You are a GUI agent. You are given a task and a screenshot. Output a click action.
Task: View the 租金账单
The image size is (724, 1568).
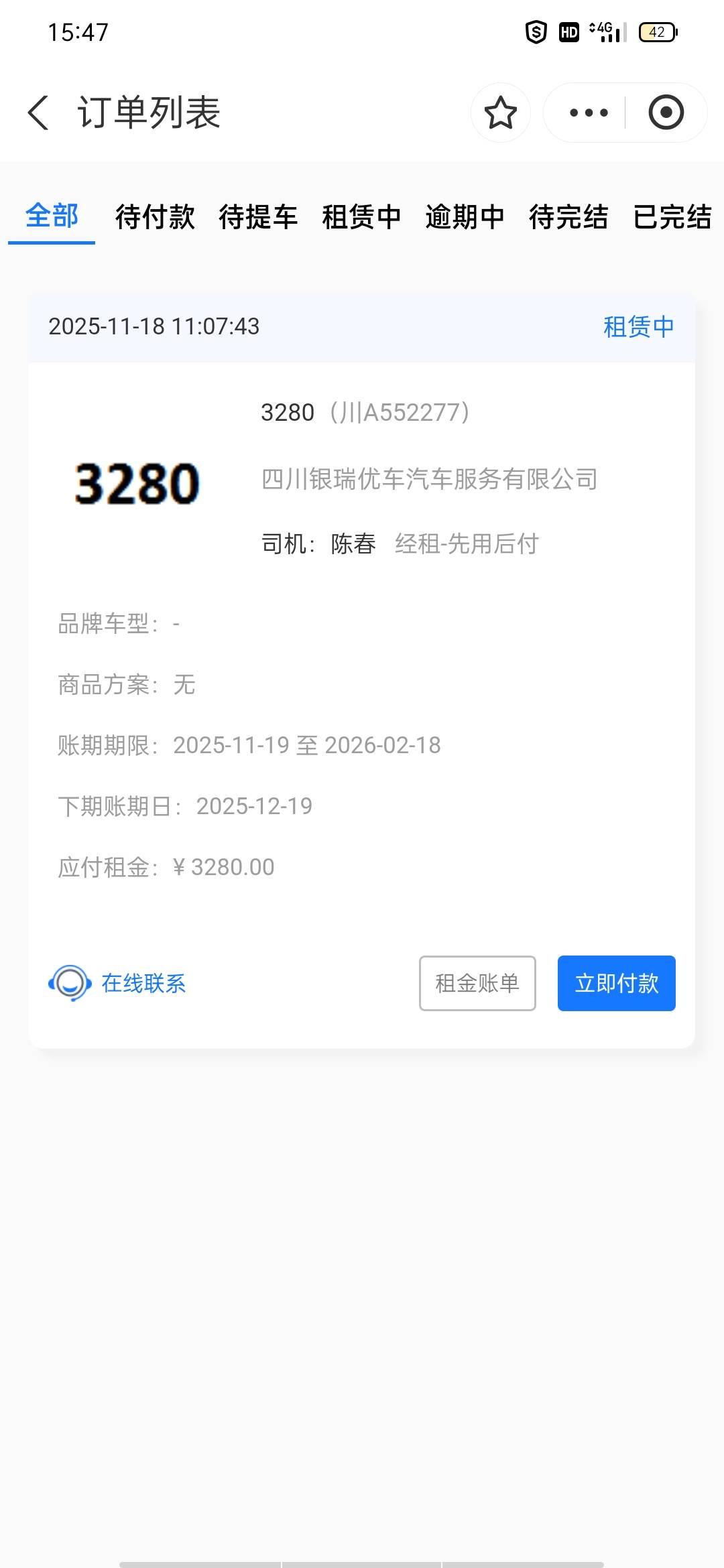[x=477, y=983]
